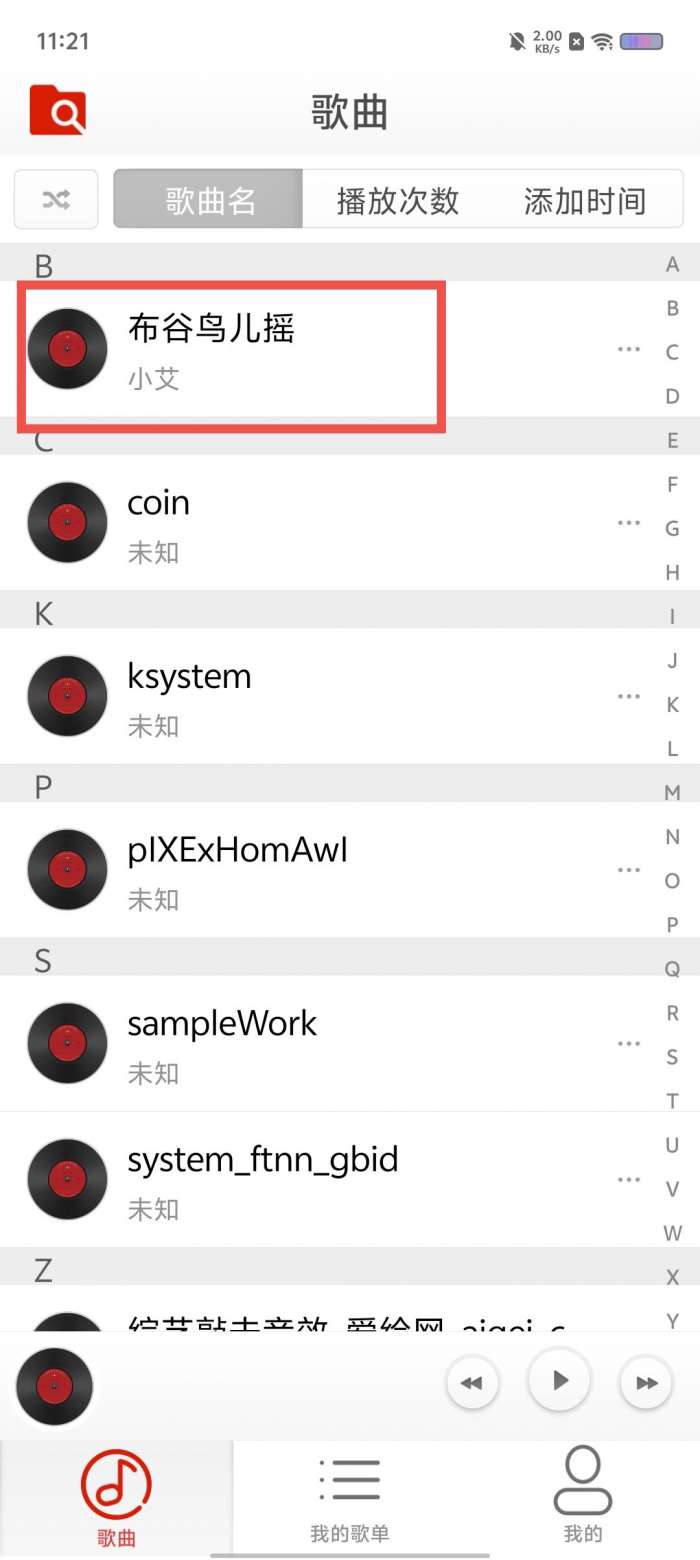This screenshot has width=700, height=1560.
Task: Play the song ksystem
Action: [300, 697]
